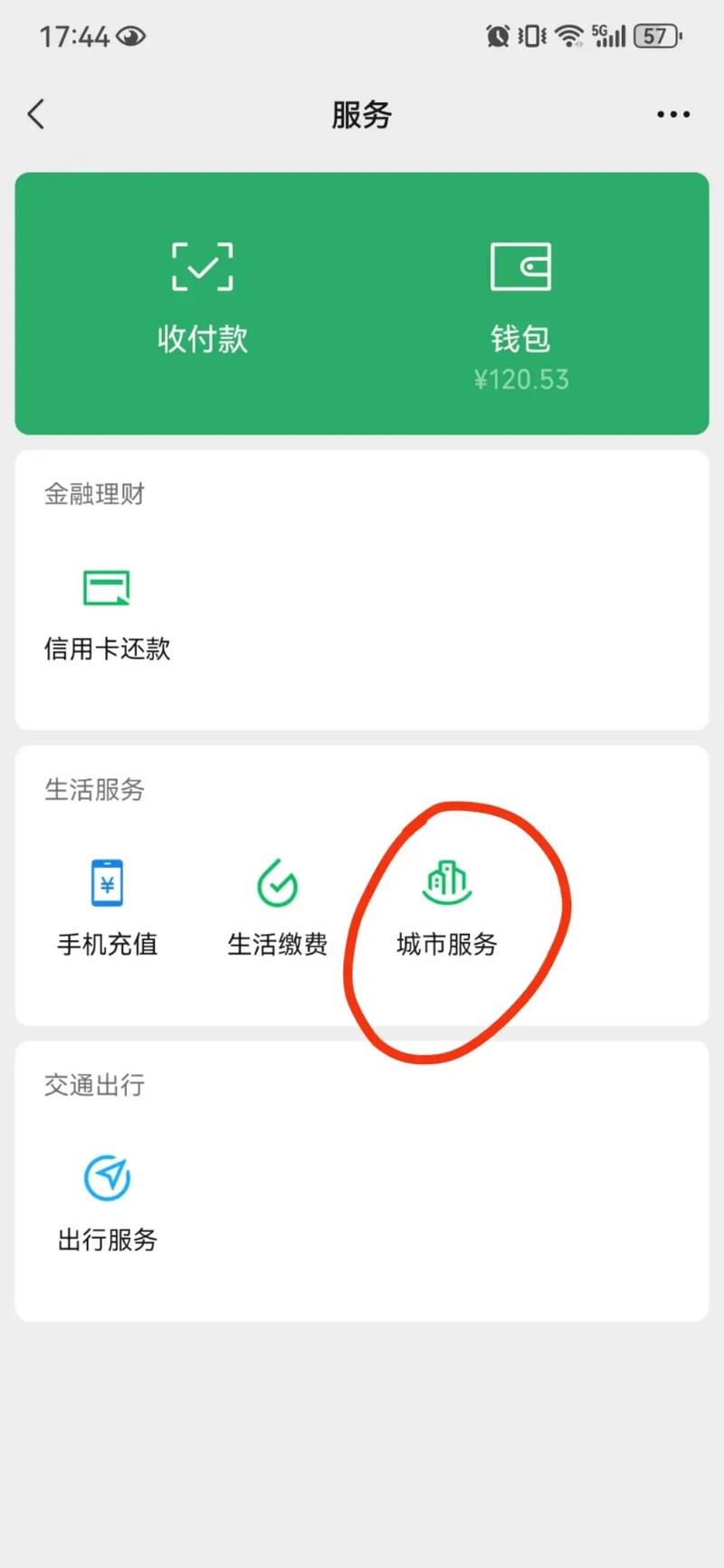
Task: Open the 手机充值 mobile top-up icon
Action: click(x=106, y=884)
